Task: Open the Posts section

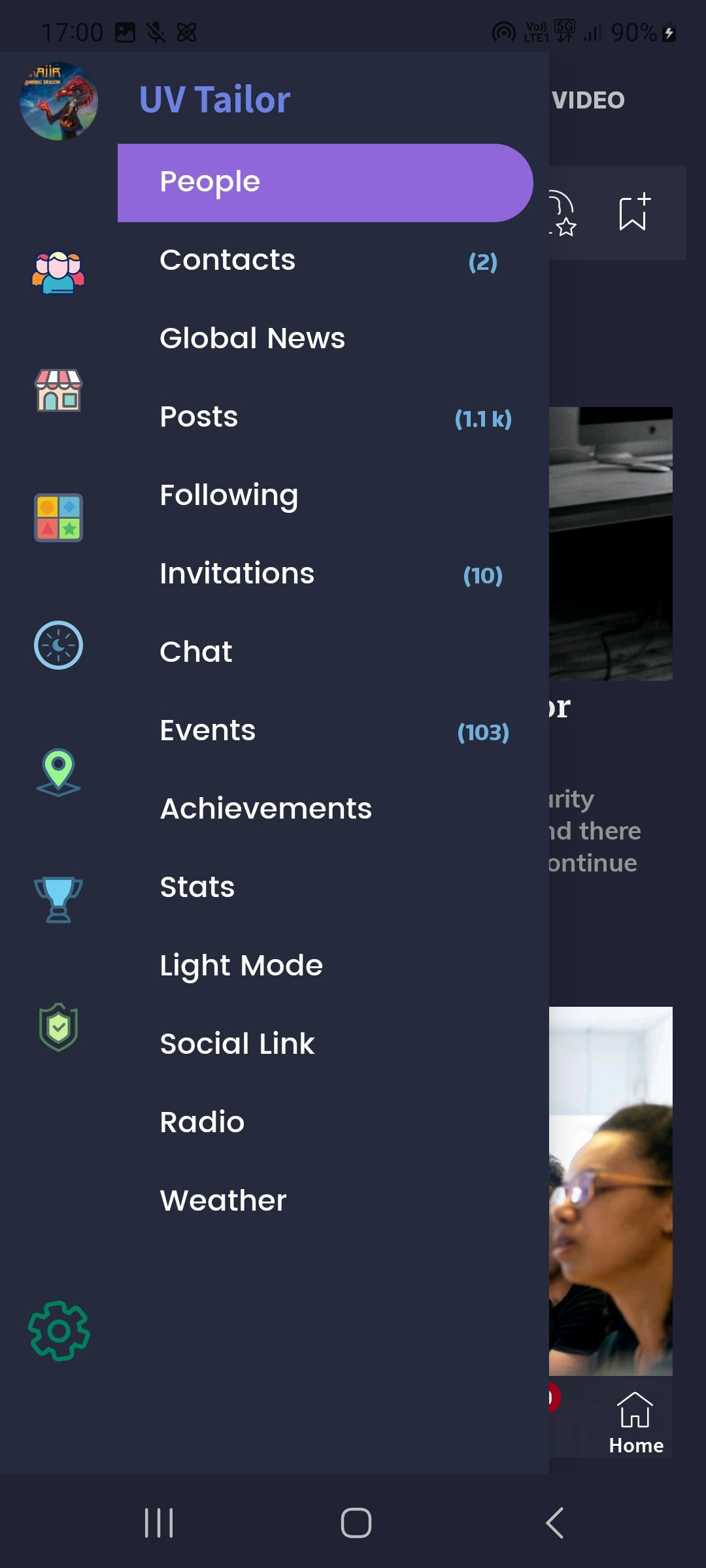Action: tap(199, 417)
